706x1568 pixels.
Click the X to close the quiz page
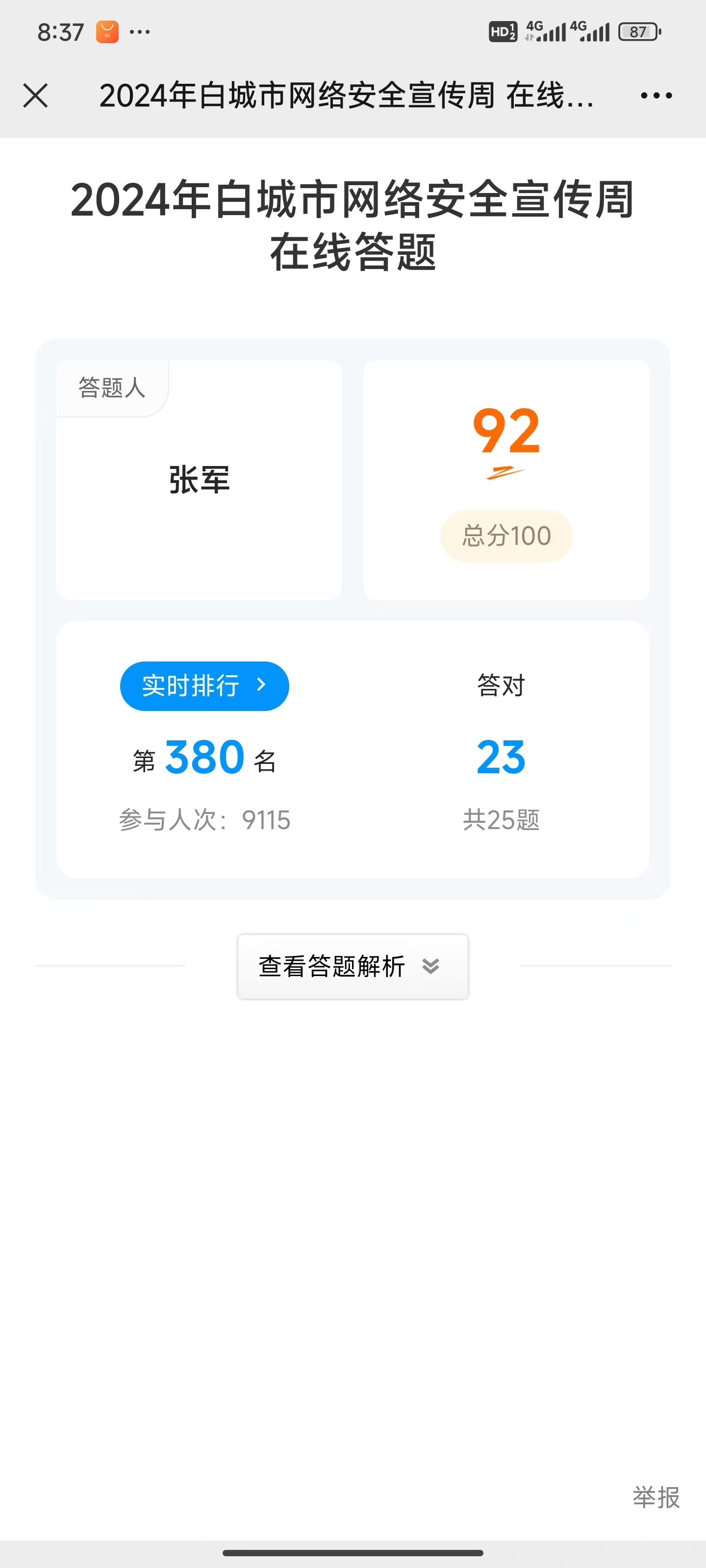point(35,95)
